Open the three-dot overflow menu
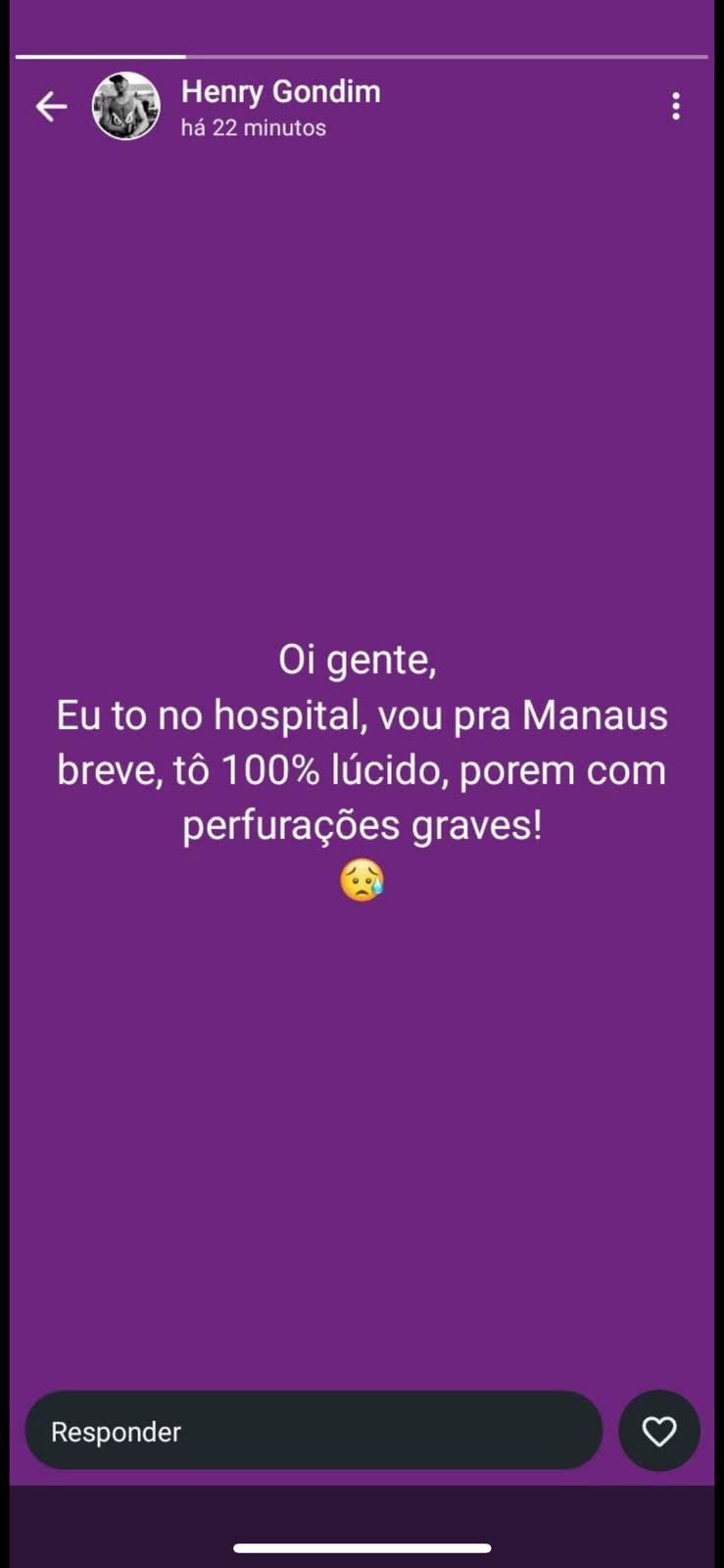The height and width of the screenshot is (1568, 724). coord(676,106)
